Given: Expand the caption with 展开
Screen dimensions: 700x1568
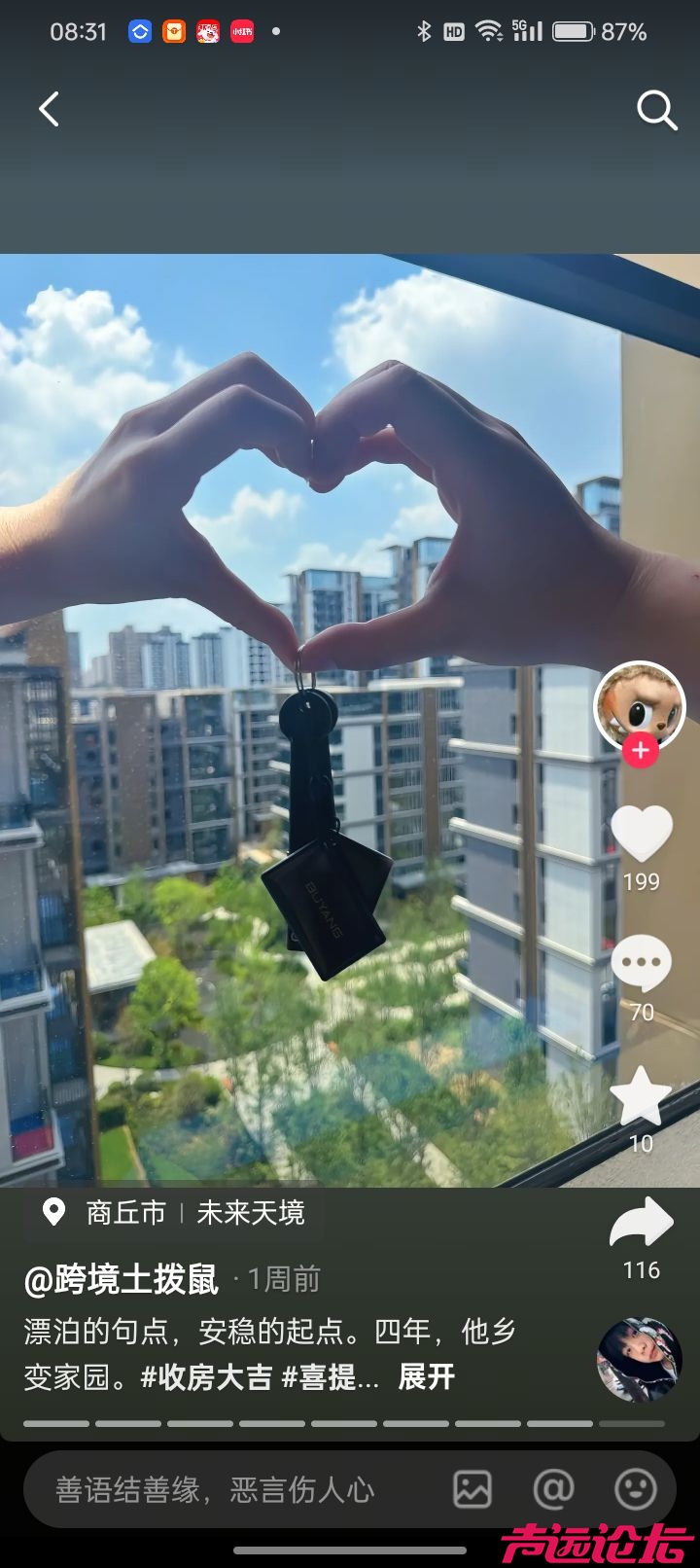Looking at the screenshot, I should [x=426, y=1376].
